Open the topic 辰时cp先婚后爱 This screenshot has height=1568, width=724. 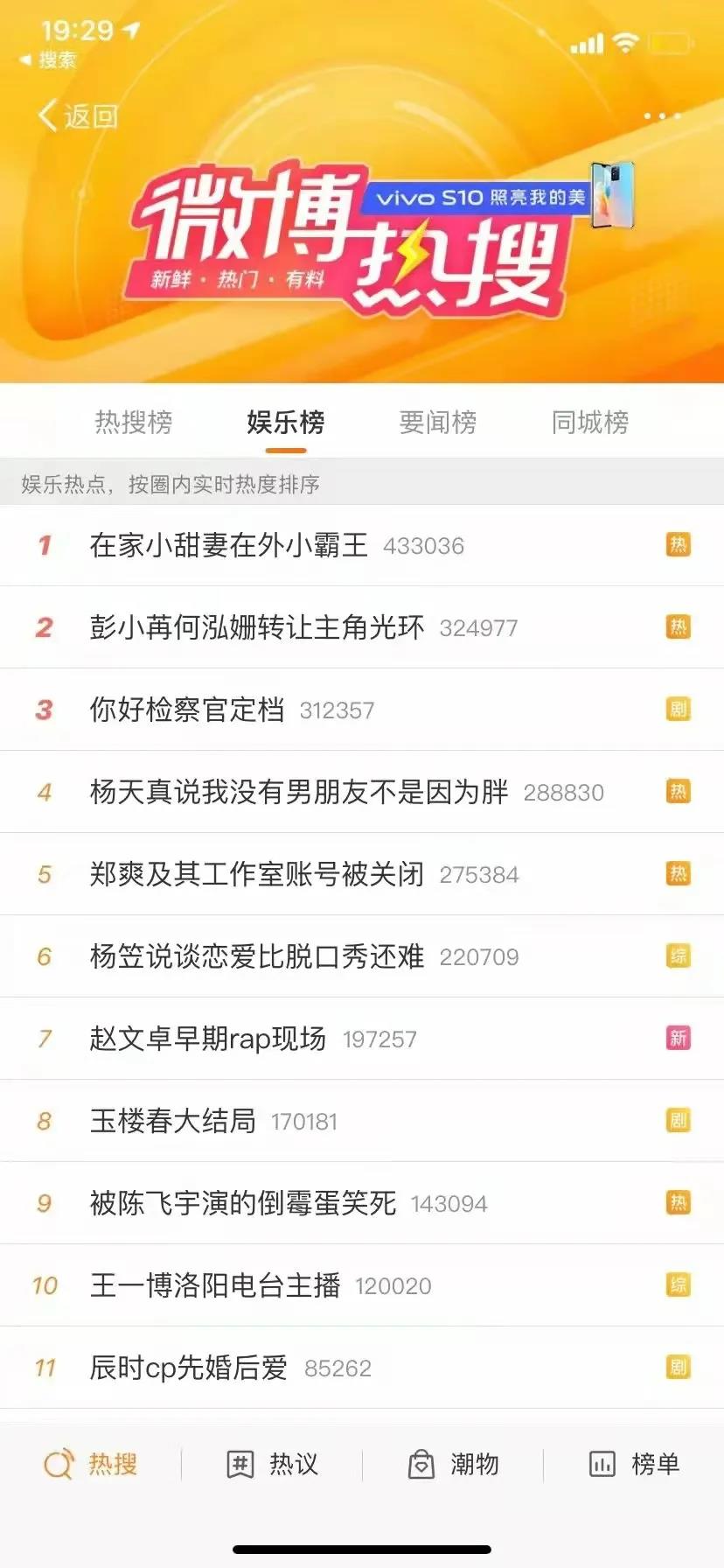pyautogui.click(x=189, y=1368)
